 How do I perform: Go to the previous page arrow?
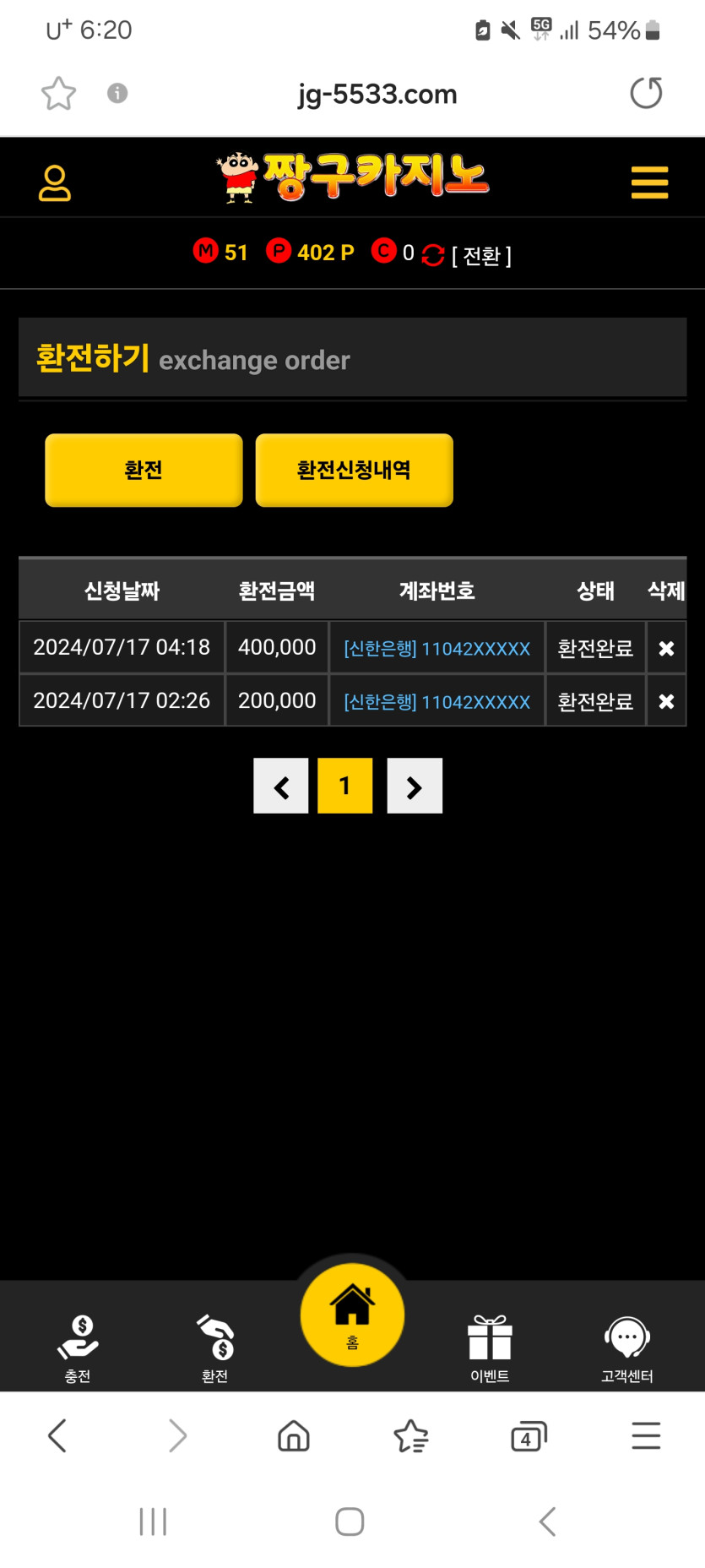point(281,786)
